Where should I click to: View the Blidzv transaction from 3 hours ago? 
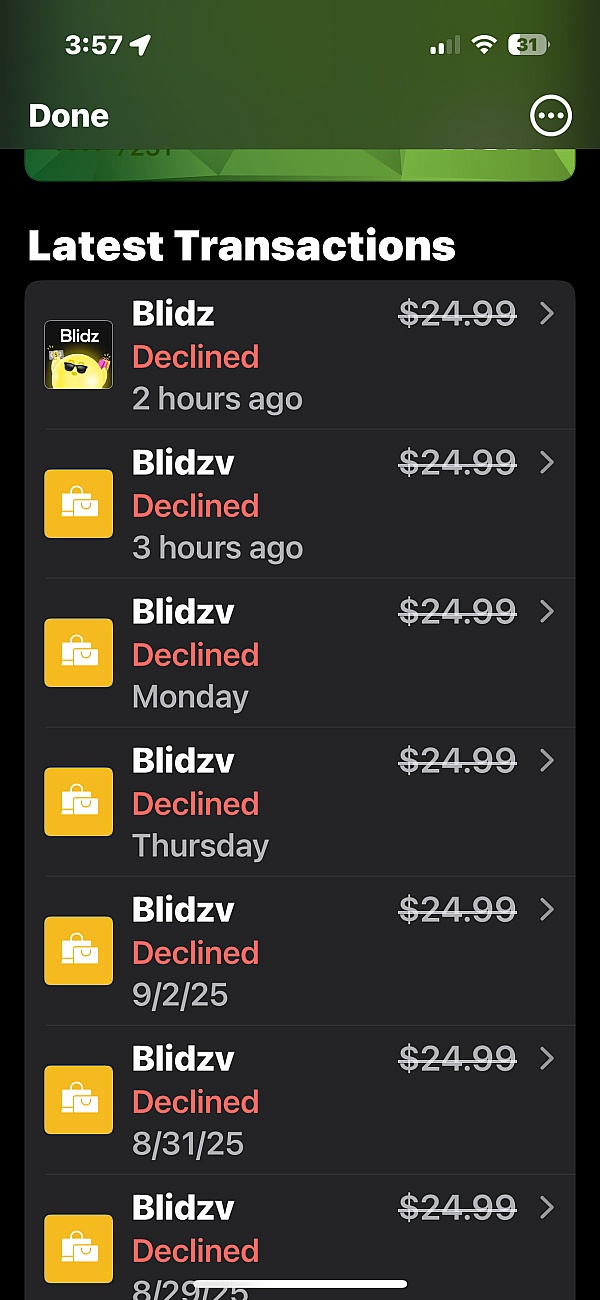300,504
